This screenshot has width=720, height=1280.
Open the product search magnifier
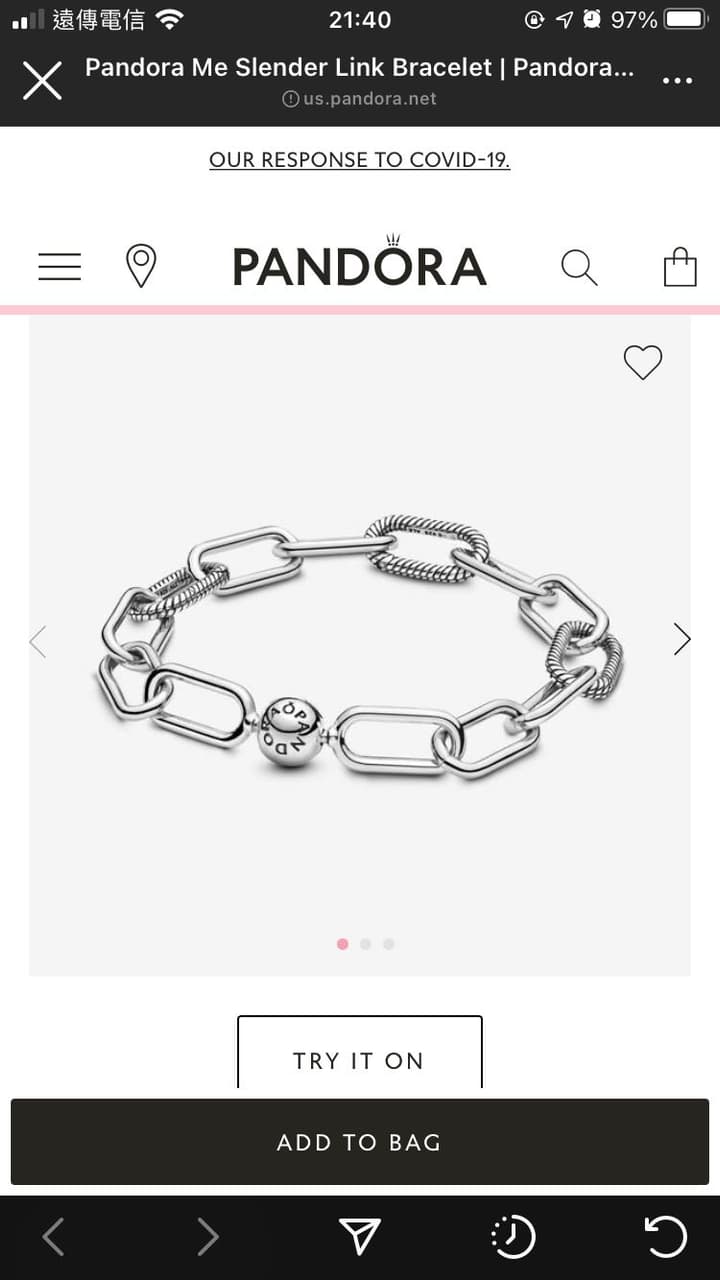pos(579,267)
